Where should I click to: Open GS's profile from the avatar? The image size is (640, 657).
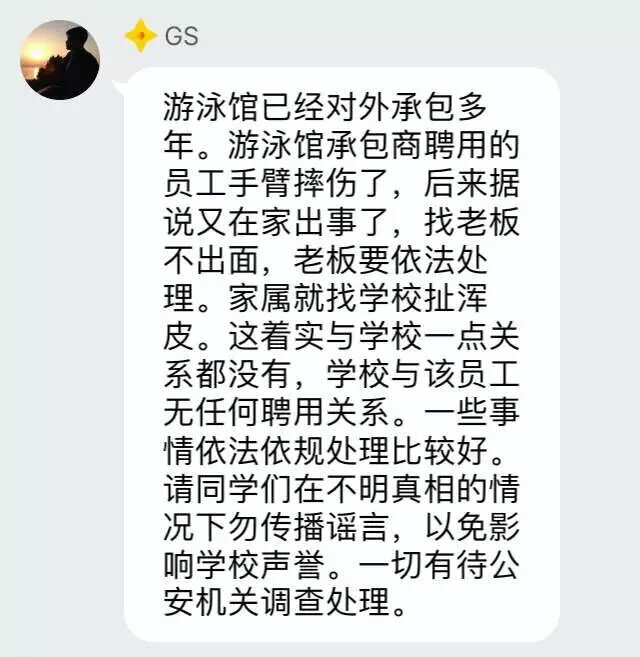click(60, 60)
